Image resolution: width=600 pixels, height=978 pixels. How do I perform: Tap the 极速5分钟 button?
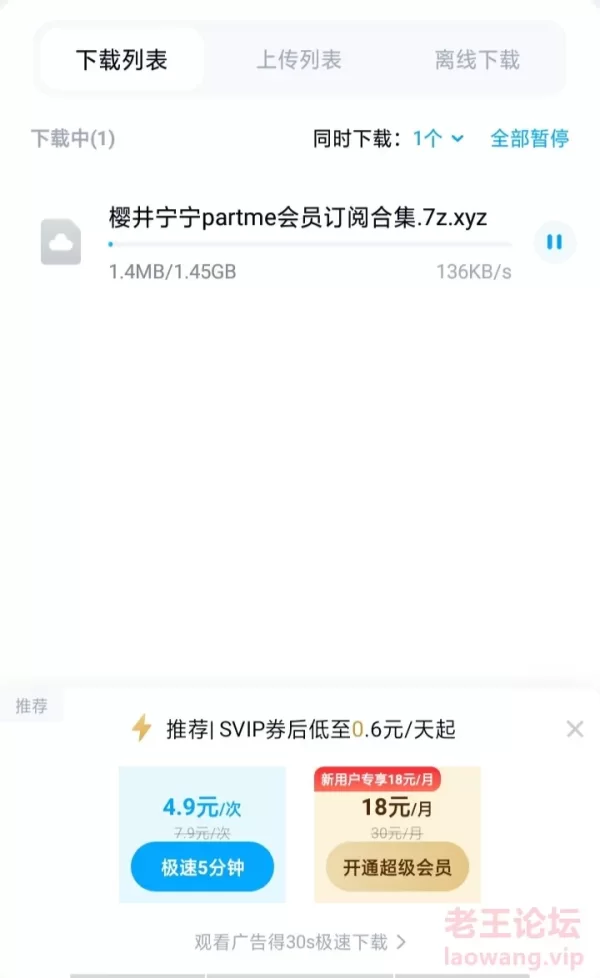click(202, 867)
